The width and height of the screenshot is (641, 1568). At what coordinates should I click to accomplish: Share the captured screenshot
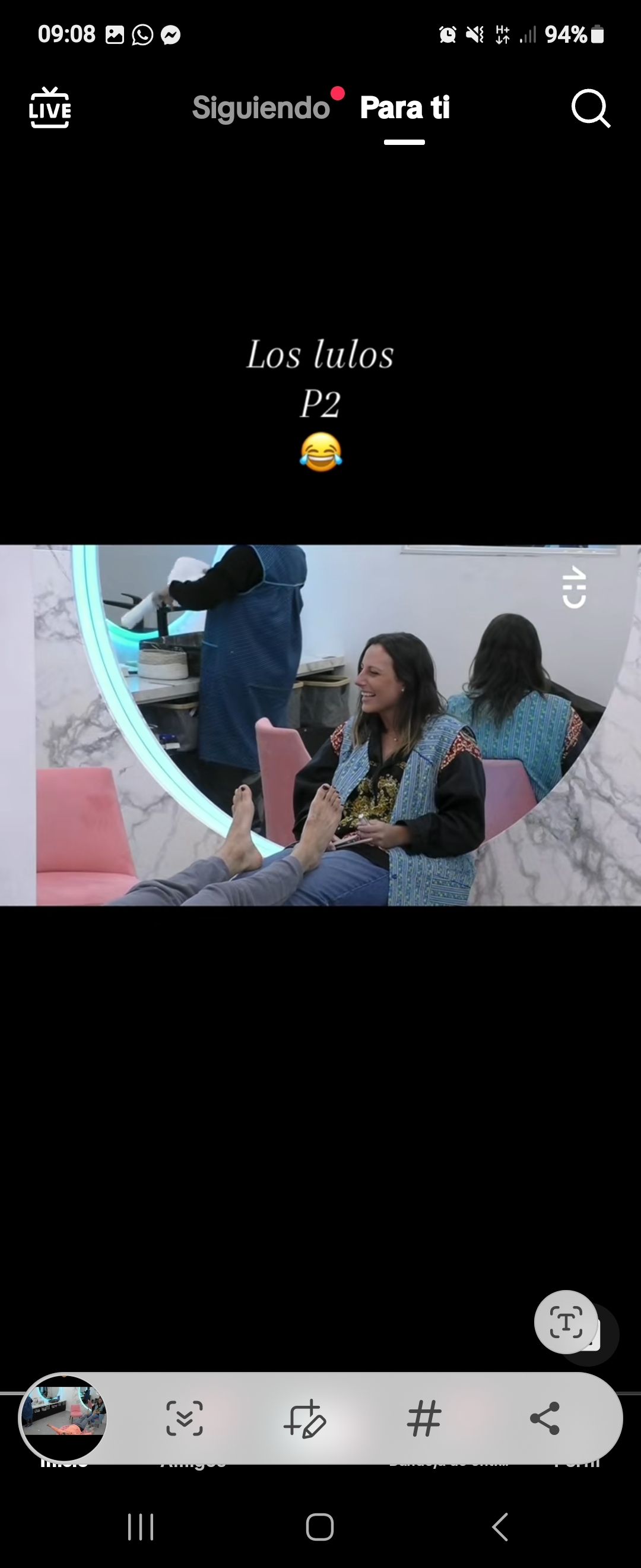pos(544,1418)
